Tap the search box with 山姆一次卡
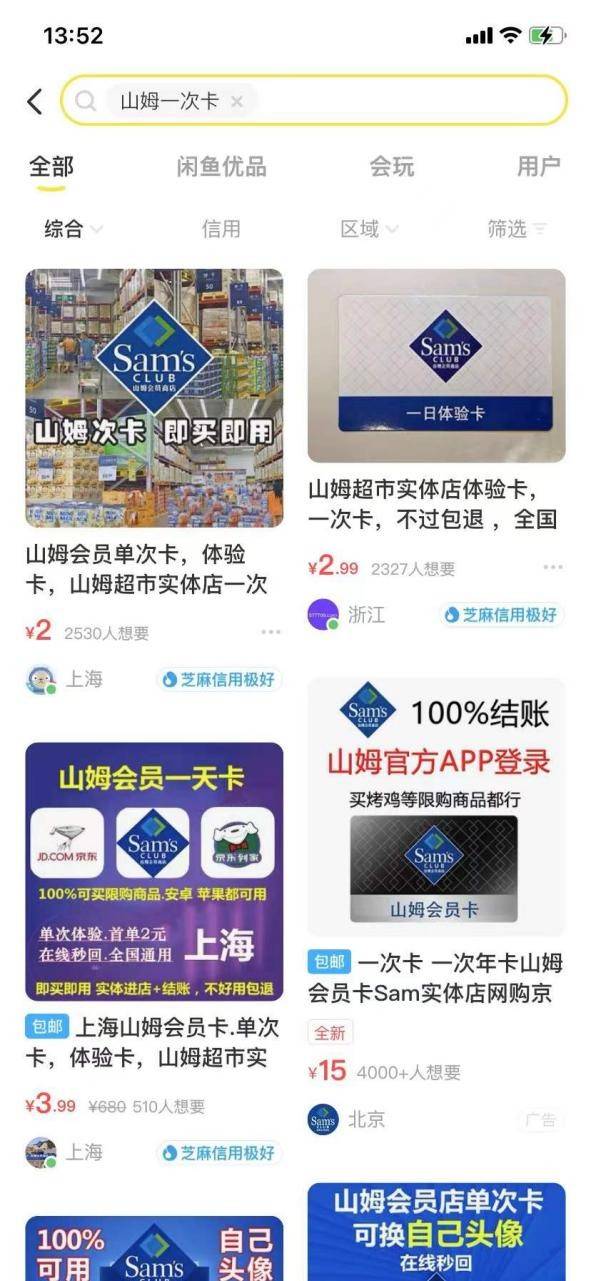This screenshot has height=1281, width=591. pos(314,101)
